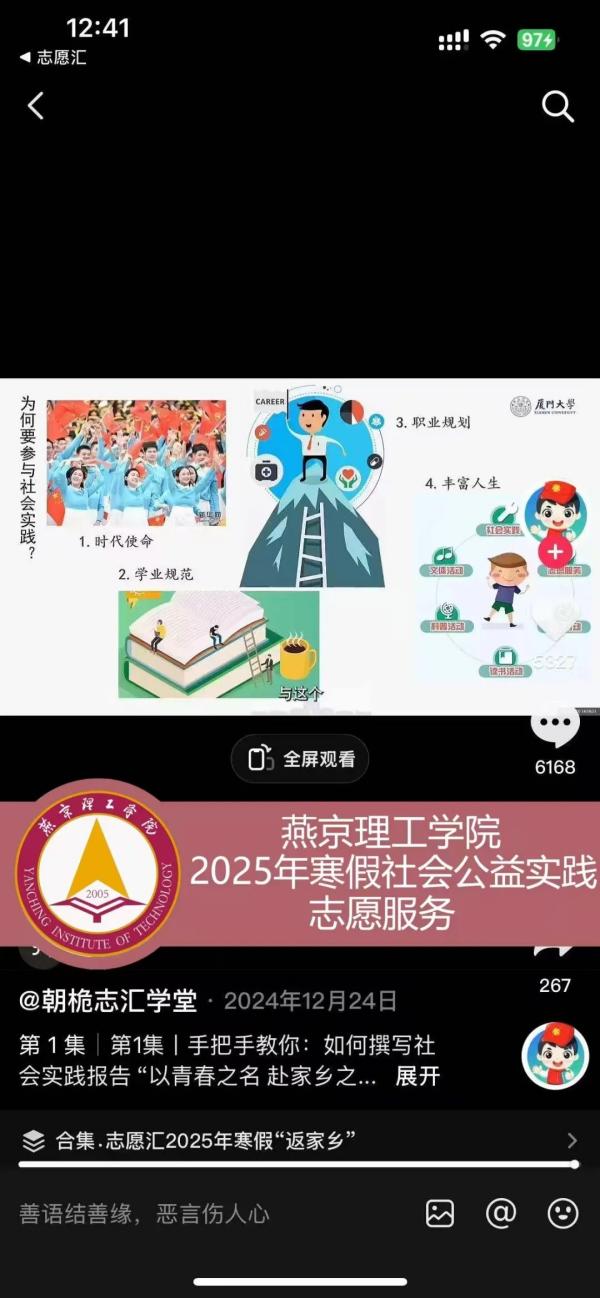Viewport: 600px width, 1298px height.
Task: Tap the video progress bar
Action: pos(298,1165)
